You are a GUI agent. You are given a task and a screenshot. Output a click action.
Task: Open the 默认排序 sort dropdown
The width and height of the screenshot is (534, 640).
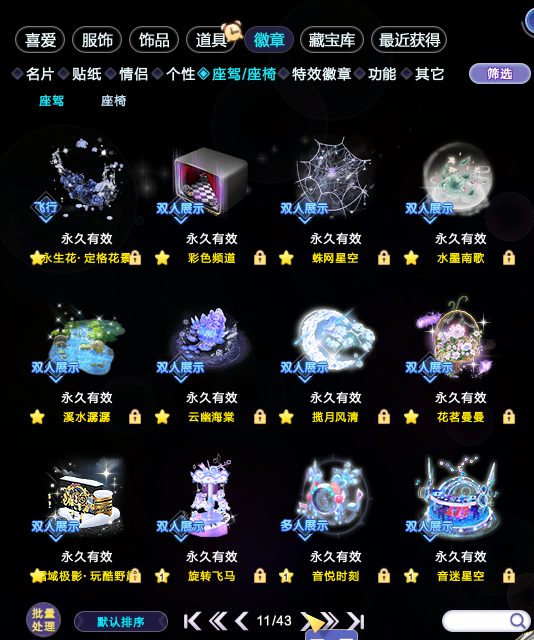pyautogui.click(x=121, y=622)
